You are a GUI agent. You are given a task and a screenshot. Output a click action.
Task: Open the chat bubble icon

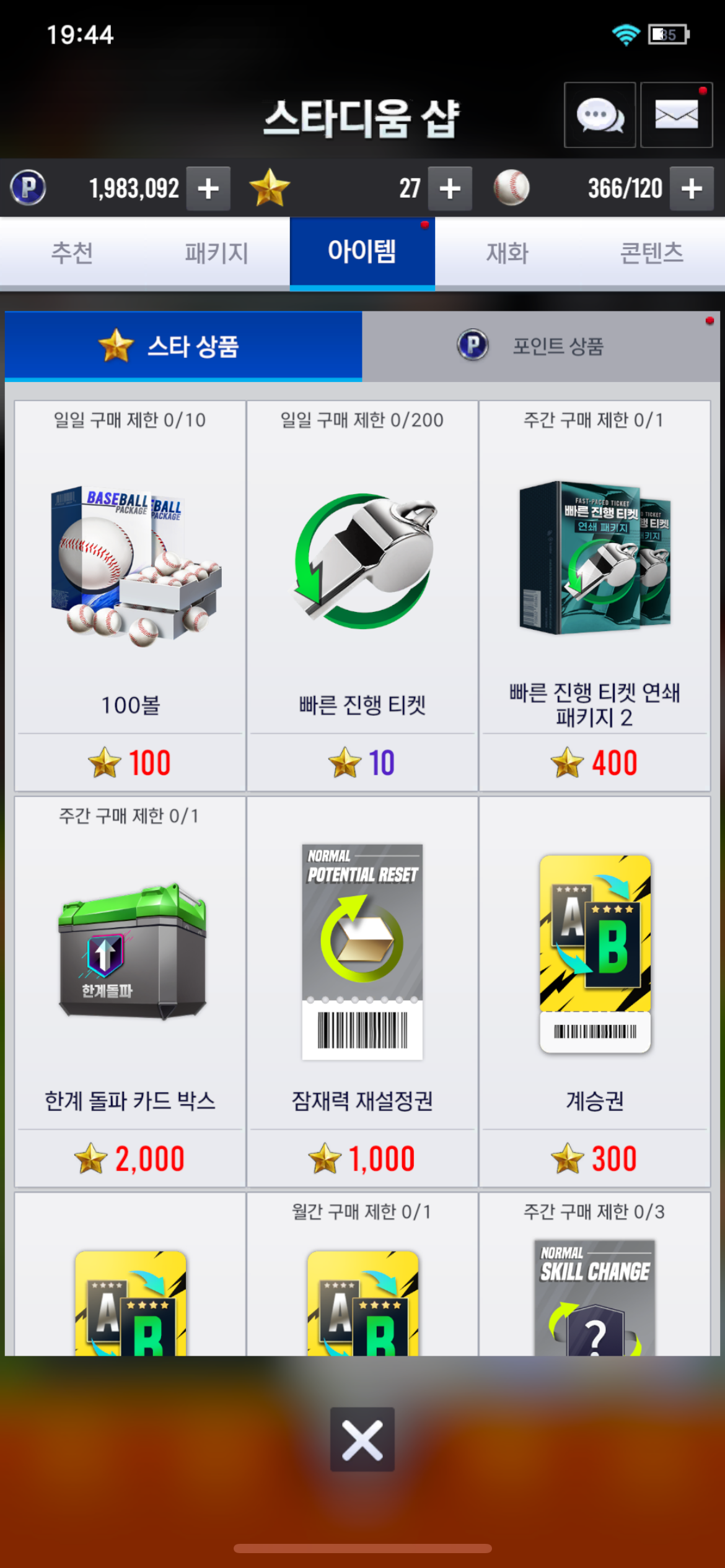(599, 115)
